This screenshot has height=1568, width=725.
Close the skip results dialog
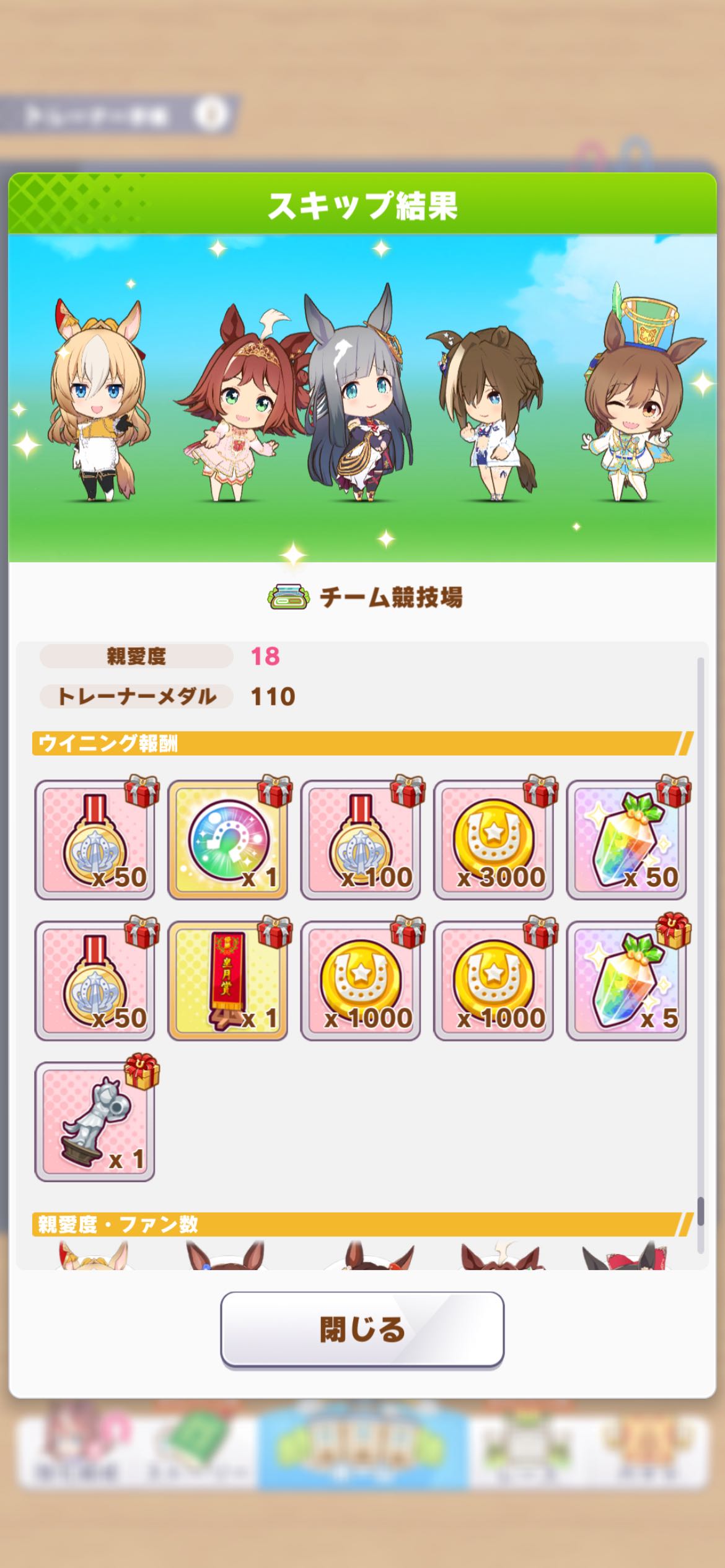click(x=362, y=1328)
